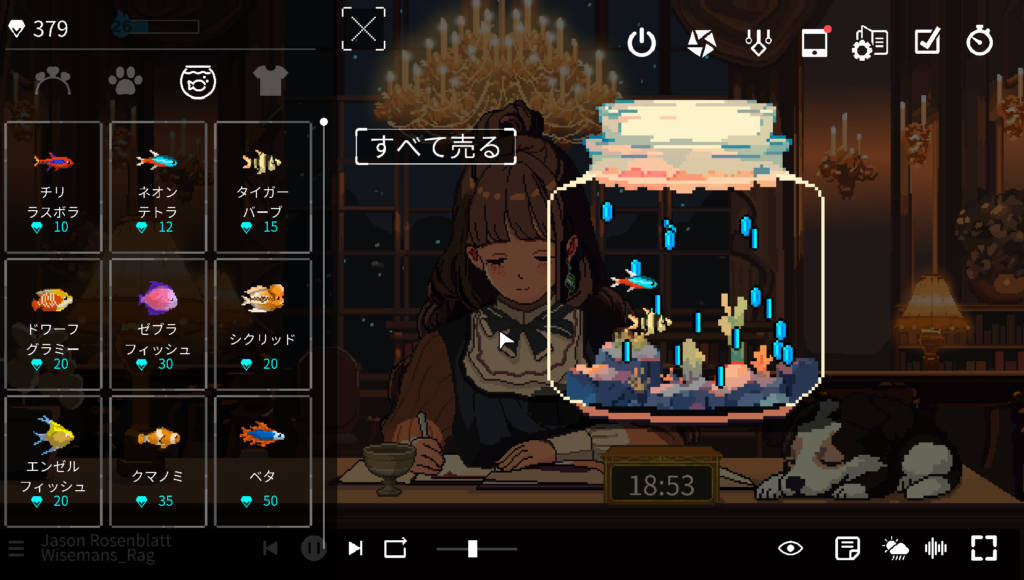Tap すべて売る to sell all fish
The height and width of the screenshot is (580, 1024).
pyautogui.click(x=436, y=146)
